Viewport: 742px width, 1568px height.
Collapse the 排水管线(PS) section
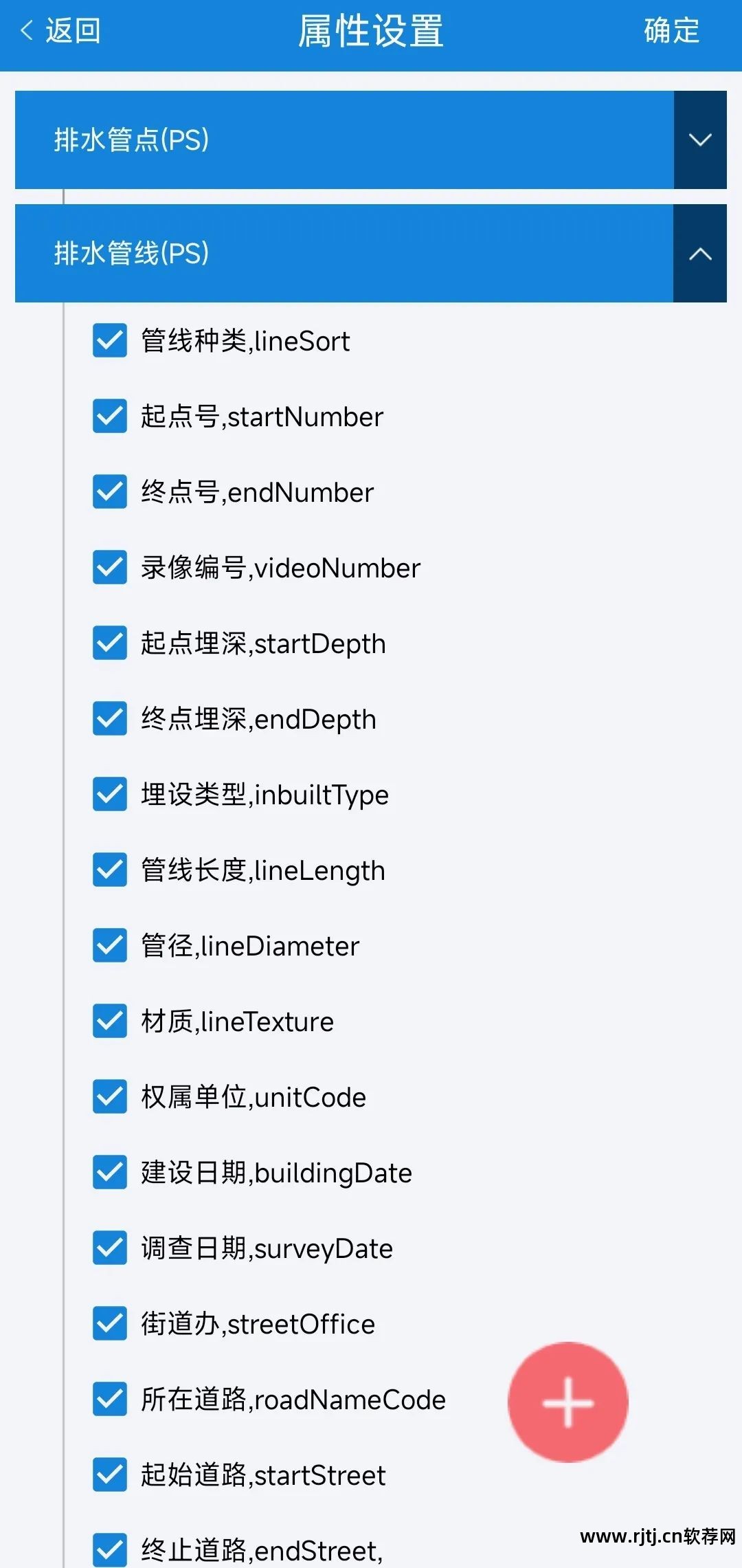(x=699, y=254)
